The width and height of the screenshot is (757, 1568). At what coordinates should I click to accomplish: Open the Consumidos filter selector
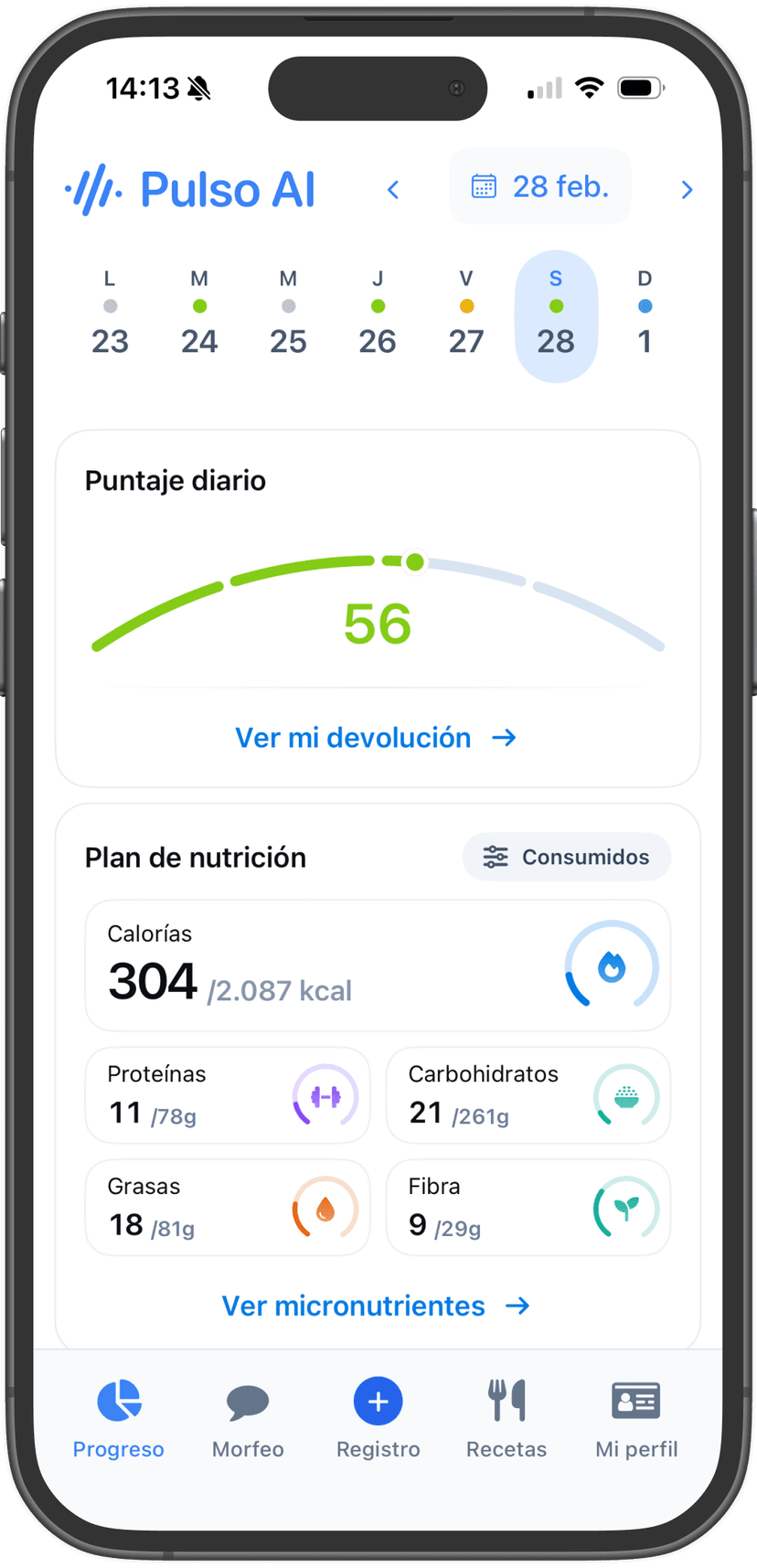(x=566, y=857)
